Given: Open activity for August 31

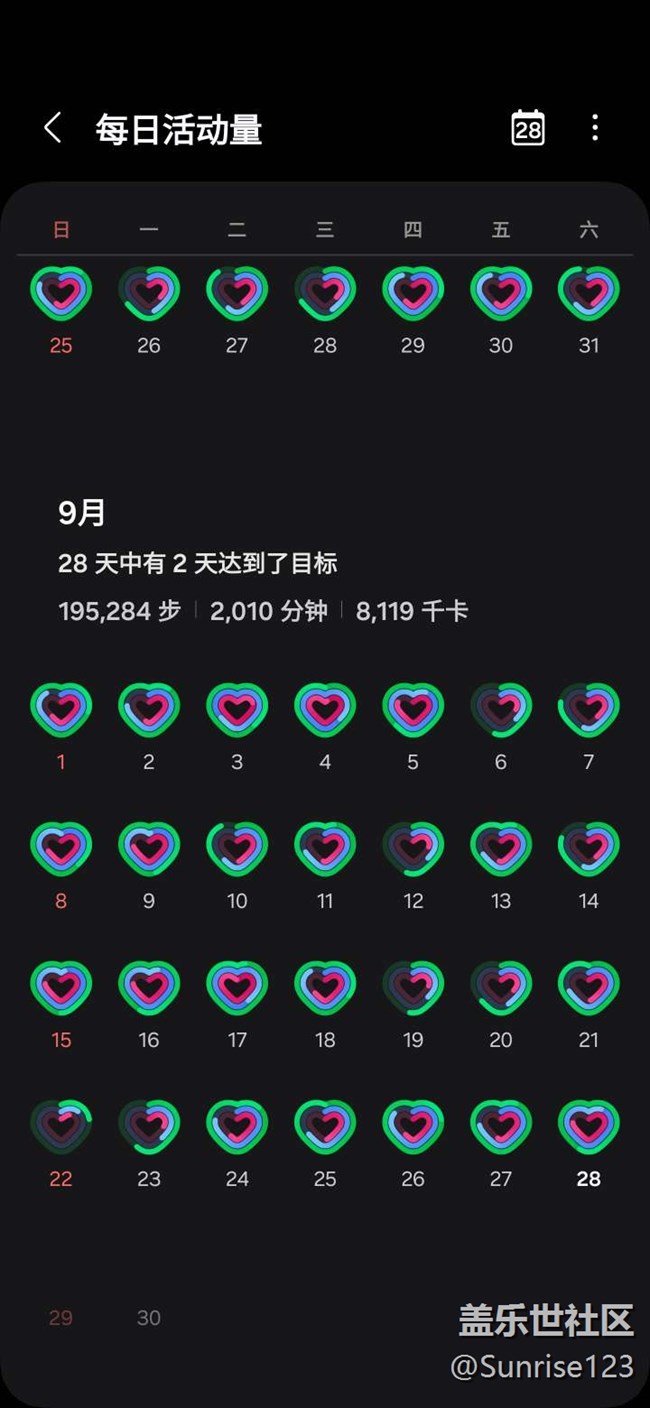Looking at the screenshot, I should click(x=589, y=292).
